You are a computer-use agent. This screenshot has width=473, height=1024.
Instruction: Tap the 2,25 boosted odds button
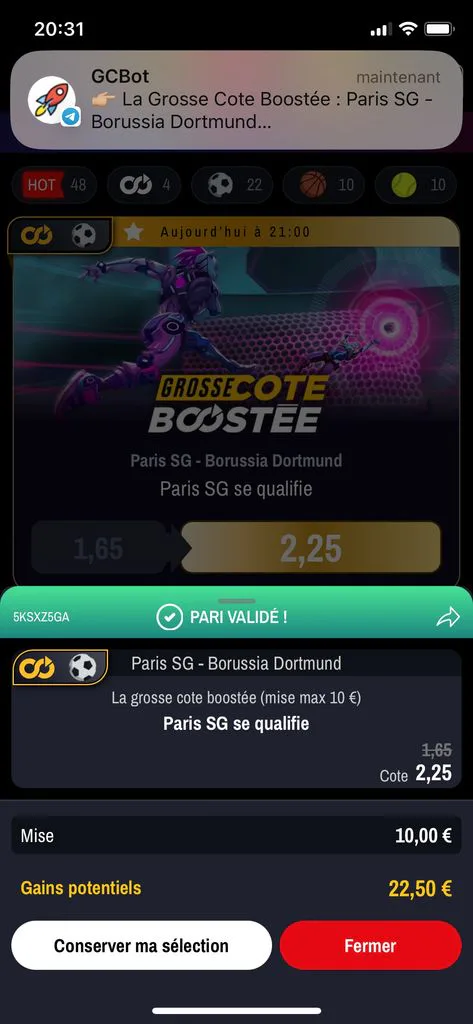click(311, 549)
